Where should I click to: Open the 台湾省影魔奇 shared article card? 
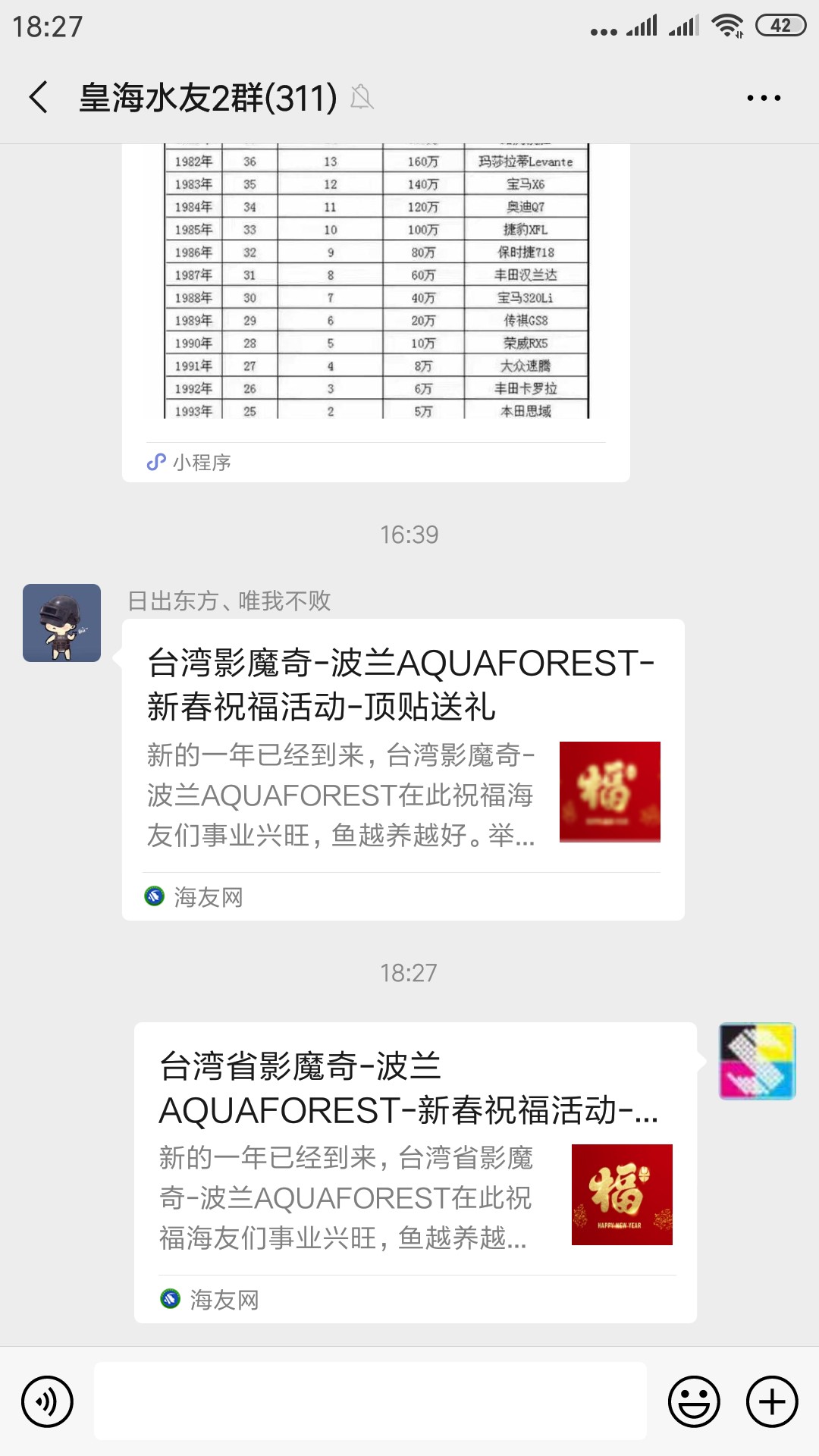[415, 1172]
